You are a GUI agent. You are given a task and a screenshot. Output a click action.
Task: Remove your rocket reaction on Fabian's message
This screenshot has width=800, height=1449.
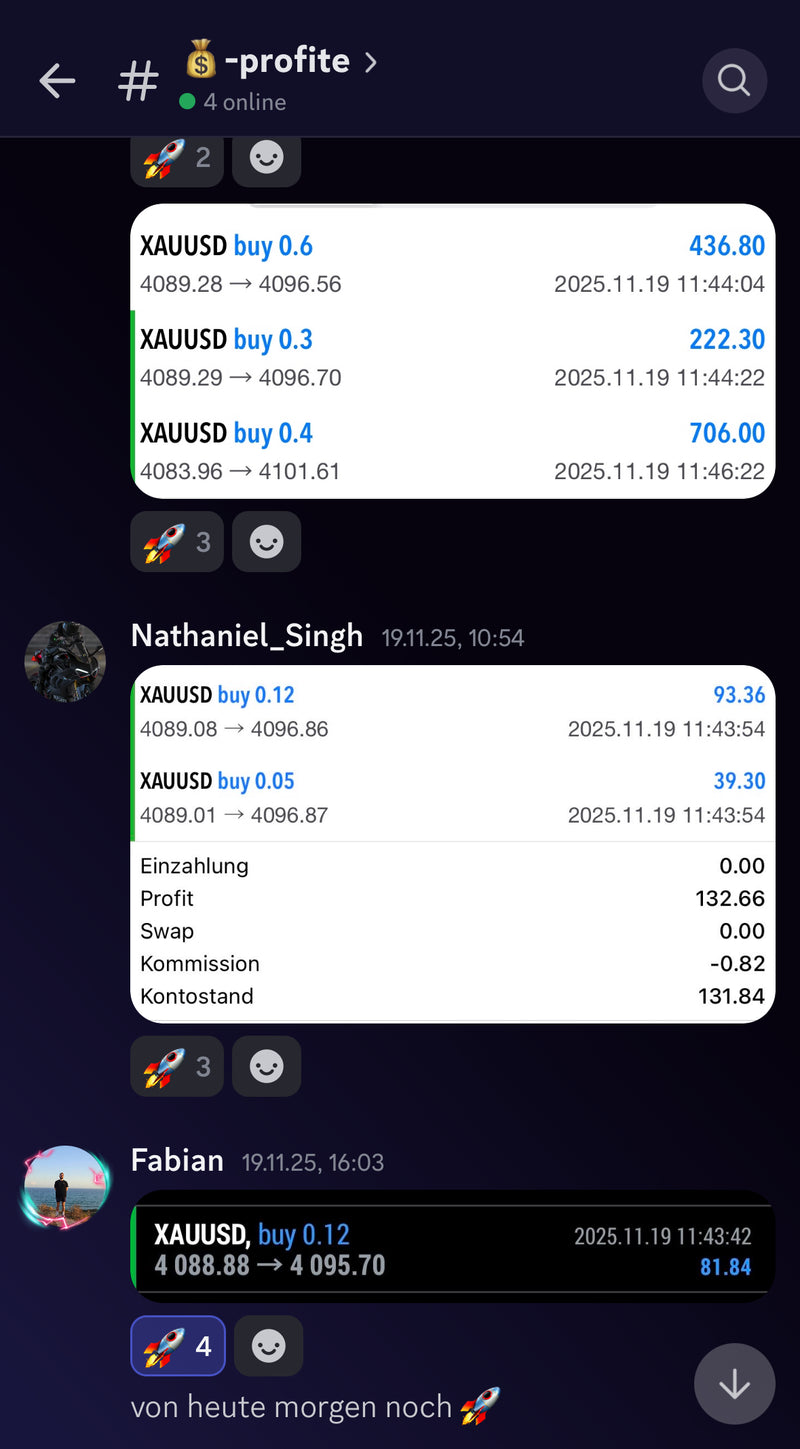pyautogui.click(x=178, y=1346)
